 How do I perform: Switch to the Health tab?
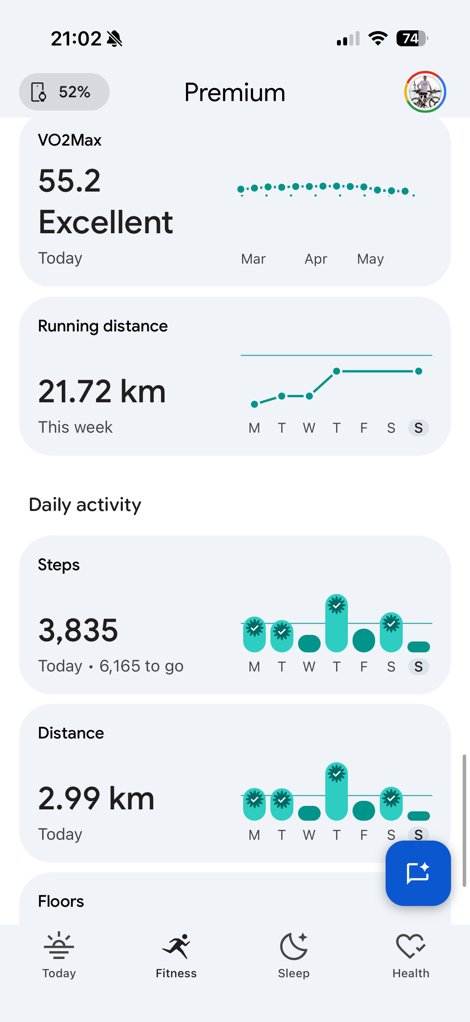point(411,956)
